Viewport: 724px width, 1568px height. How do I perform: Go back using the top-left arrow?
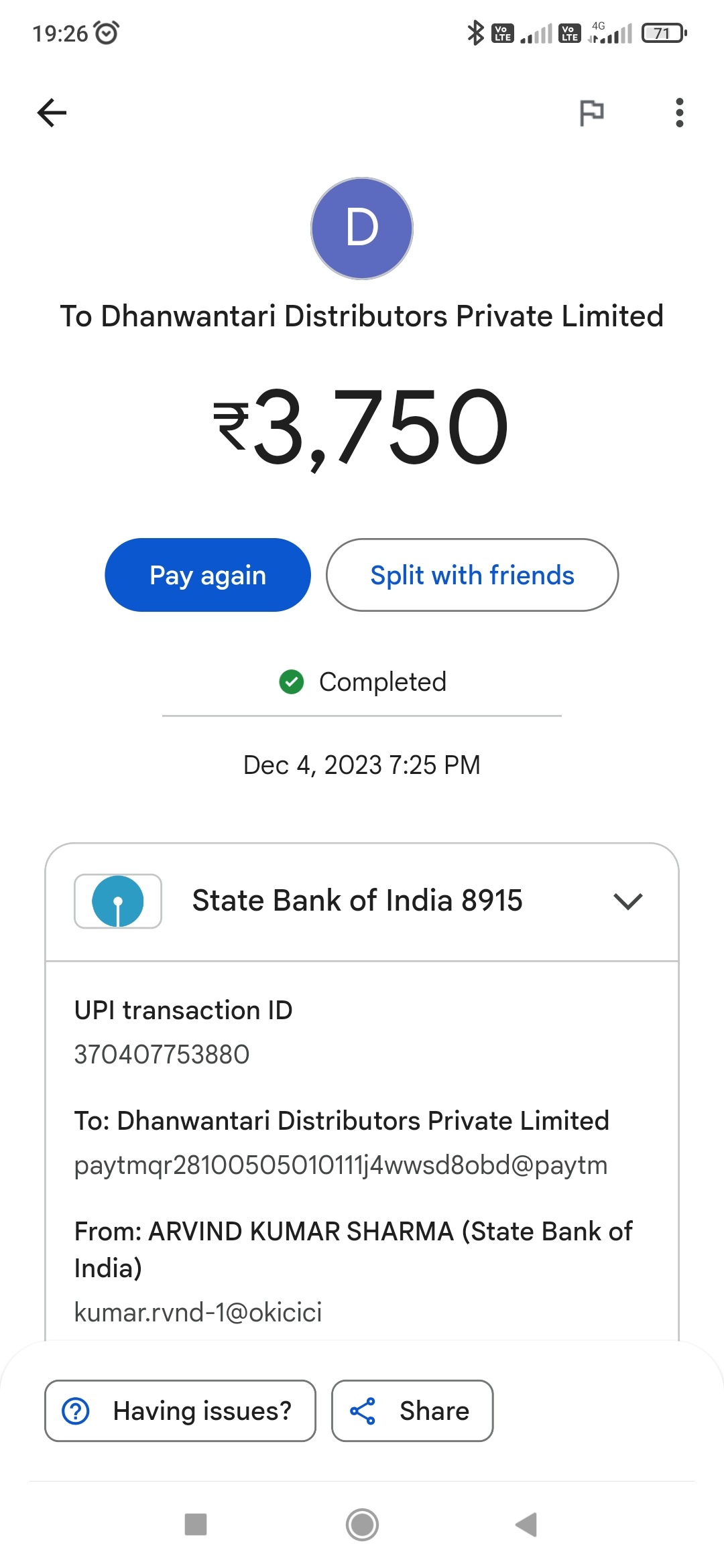click(x=52, y=113)
